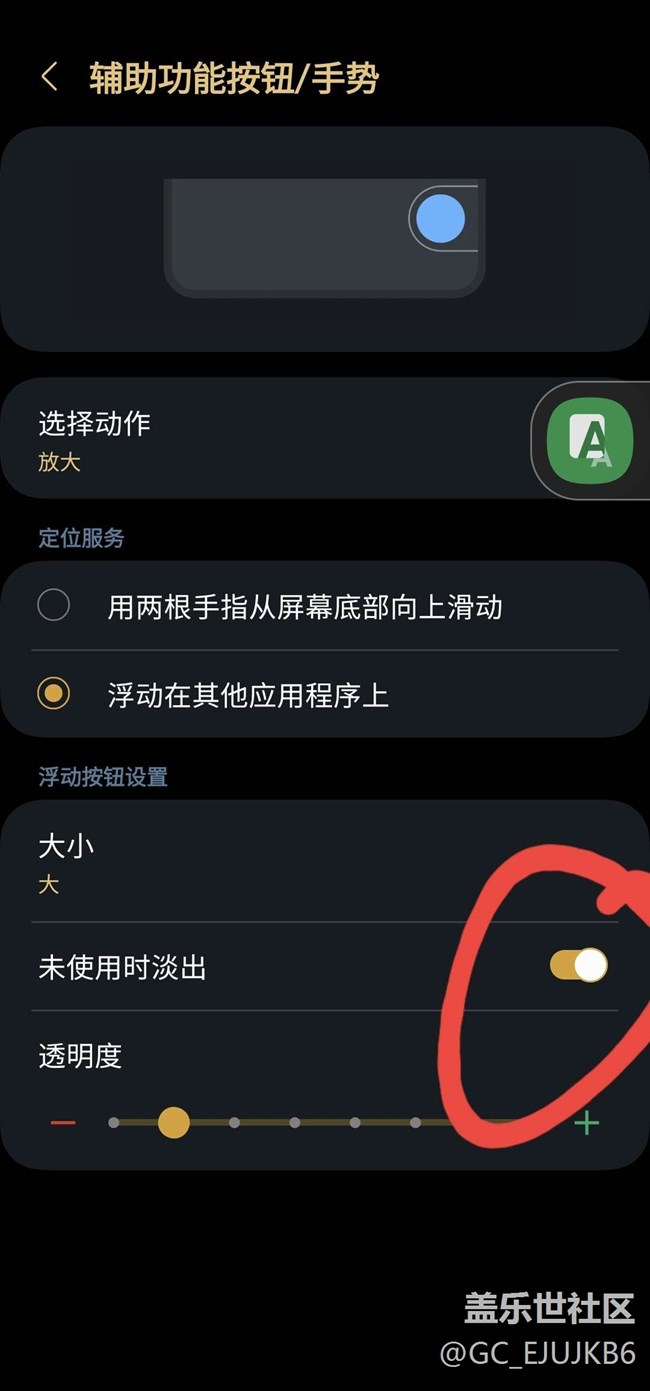650x1391 pixels.
Task: Set transparency slider to third dot
Action: 234,1123
